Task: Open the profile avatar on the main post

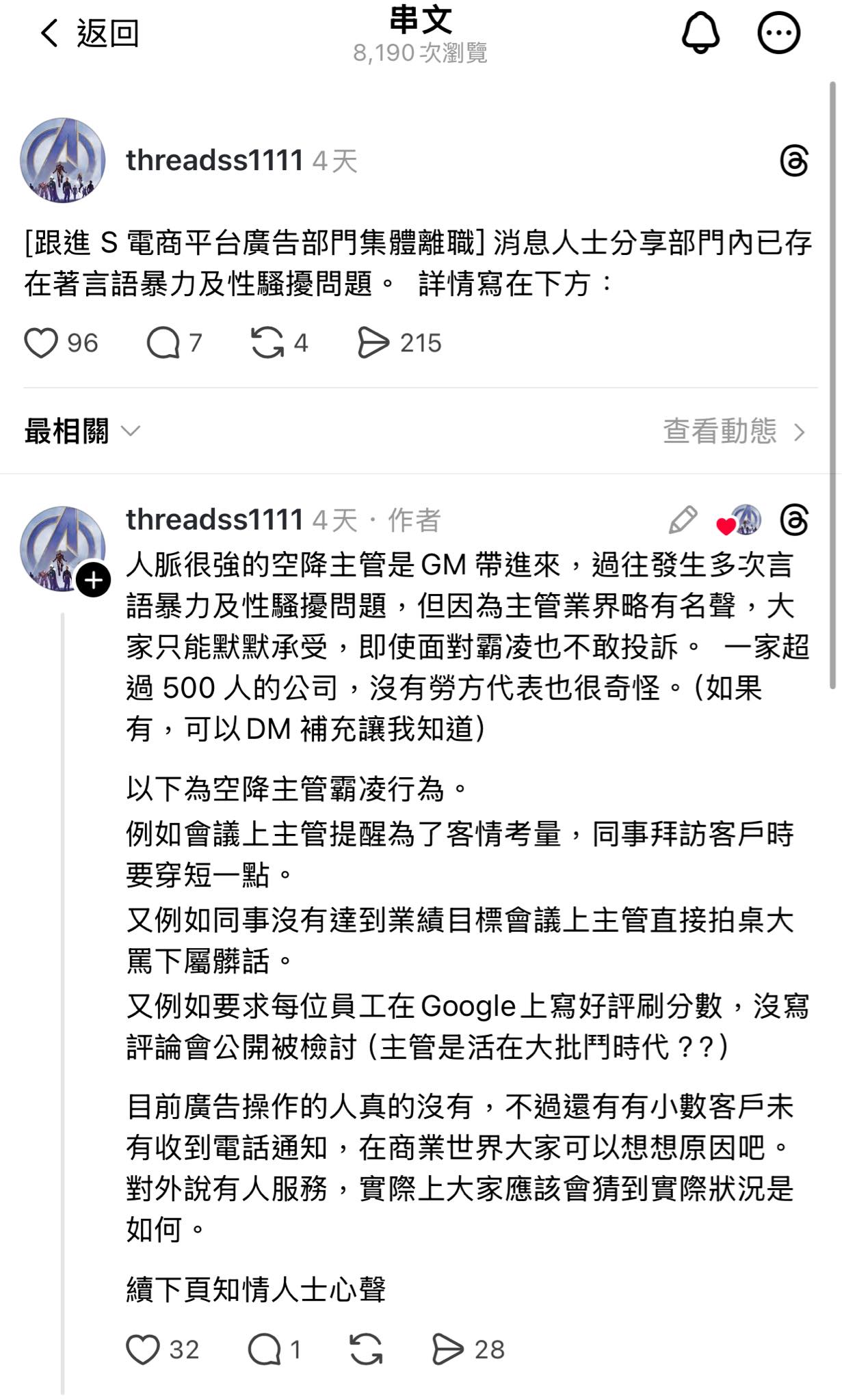Action: coord(63,161)
